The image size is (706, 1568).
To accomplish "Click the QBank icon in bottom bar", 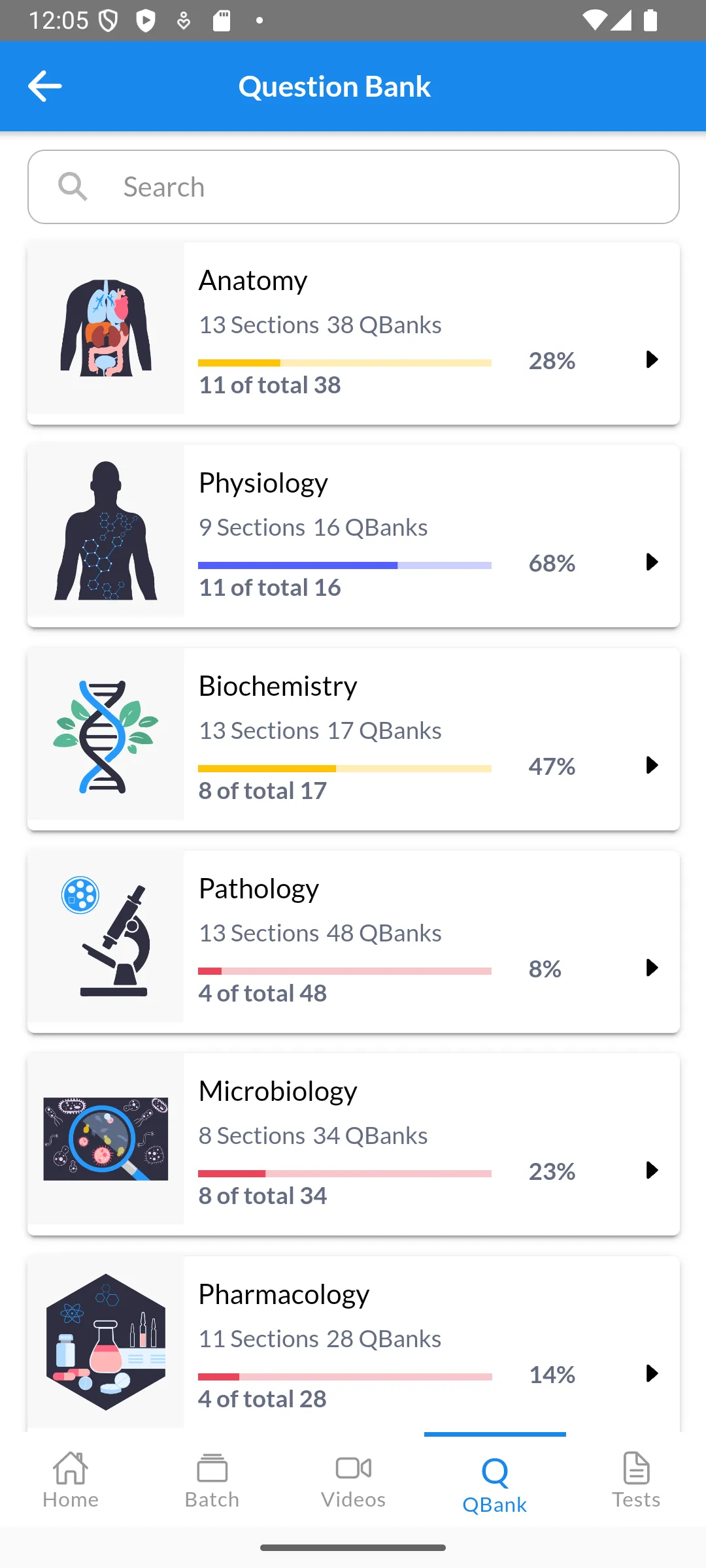I will [x=494, y=1467].
